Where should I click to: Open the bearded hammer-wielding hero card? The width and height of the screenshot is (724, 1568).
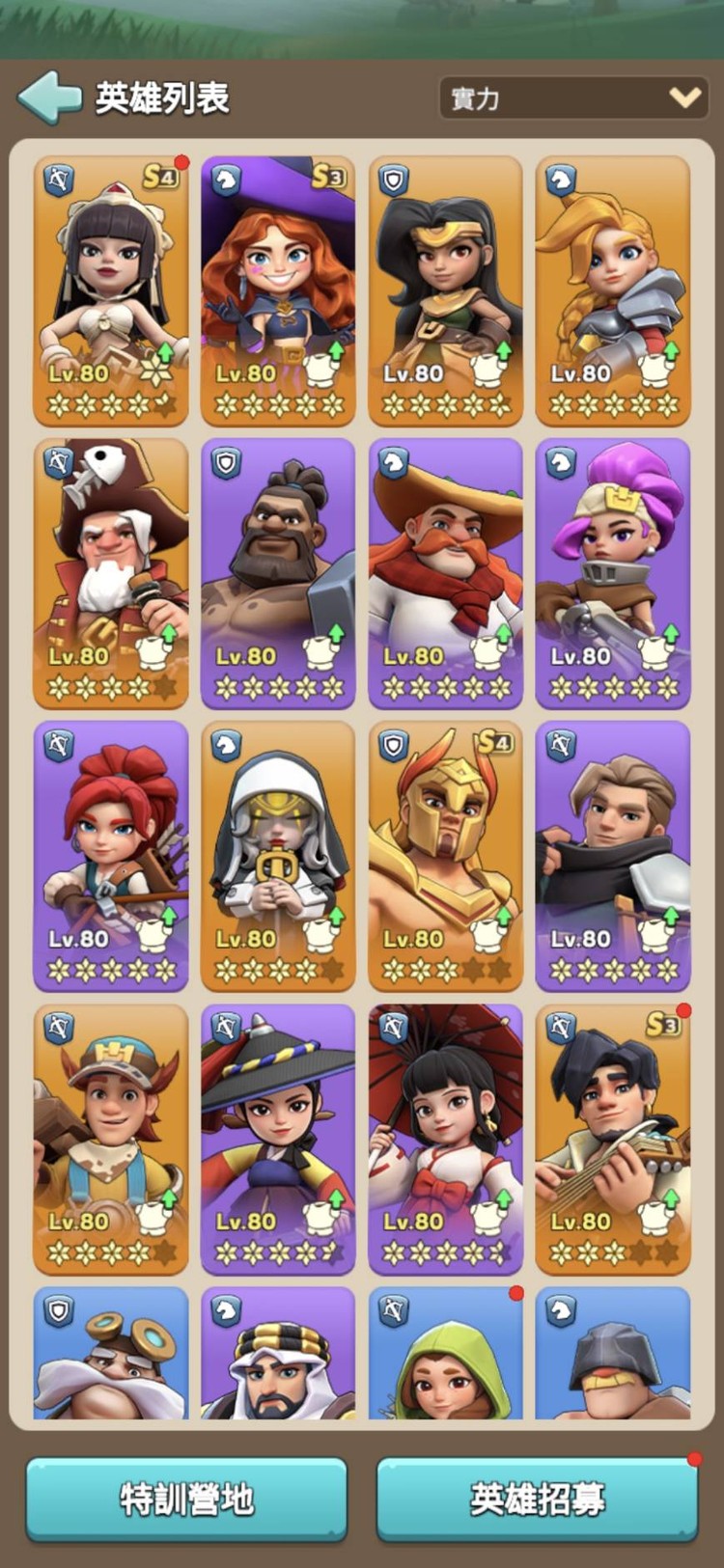[x=278, y=571]
